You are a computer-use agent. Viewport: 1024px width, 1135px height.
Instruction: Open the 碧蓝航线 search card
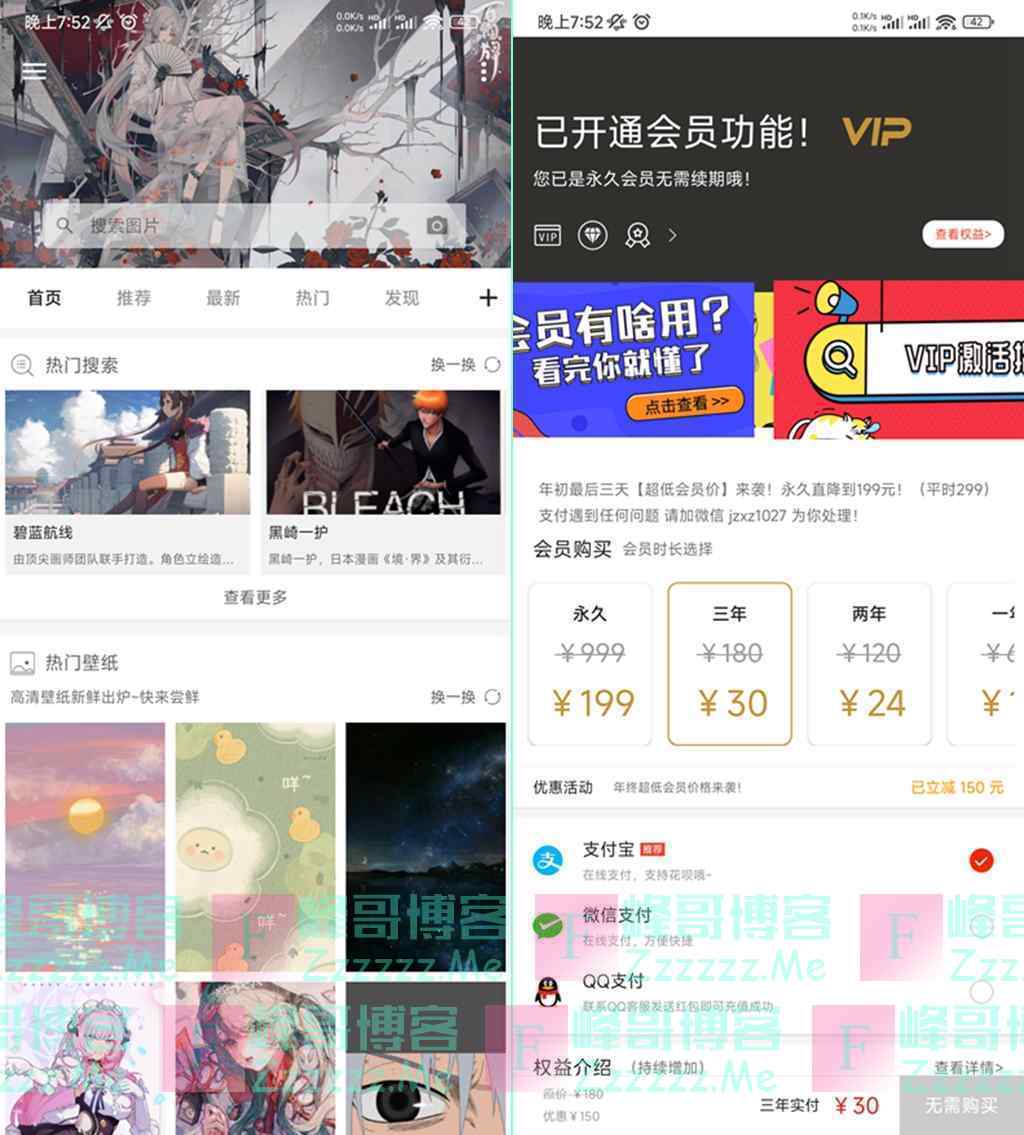(x=128, y=480)
